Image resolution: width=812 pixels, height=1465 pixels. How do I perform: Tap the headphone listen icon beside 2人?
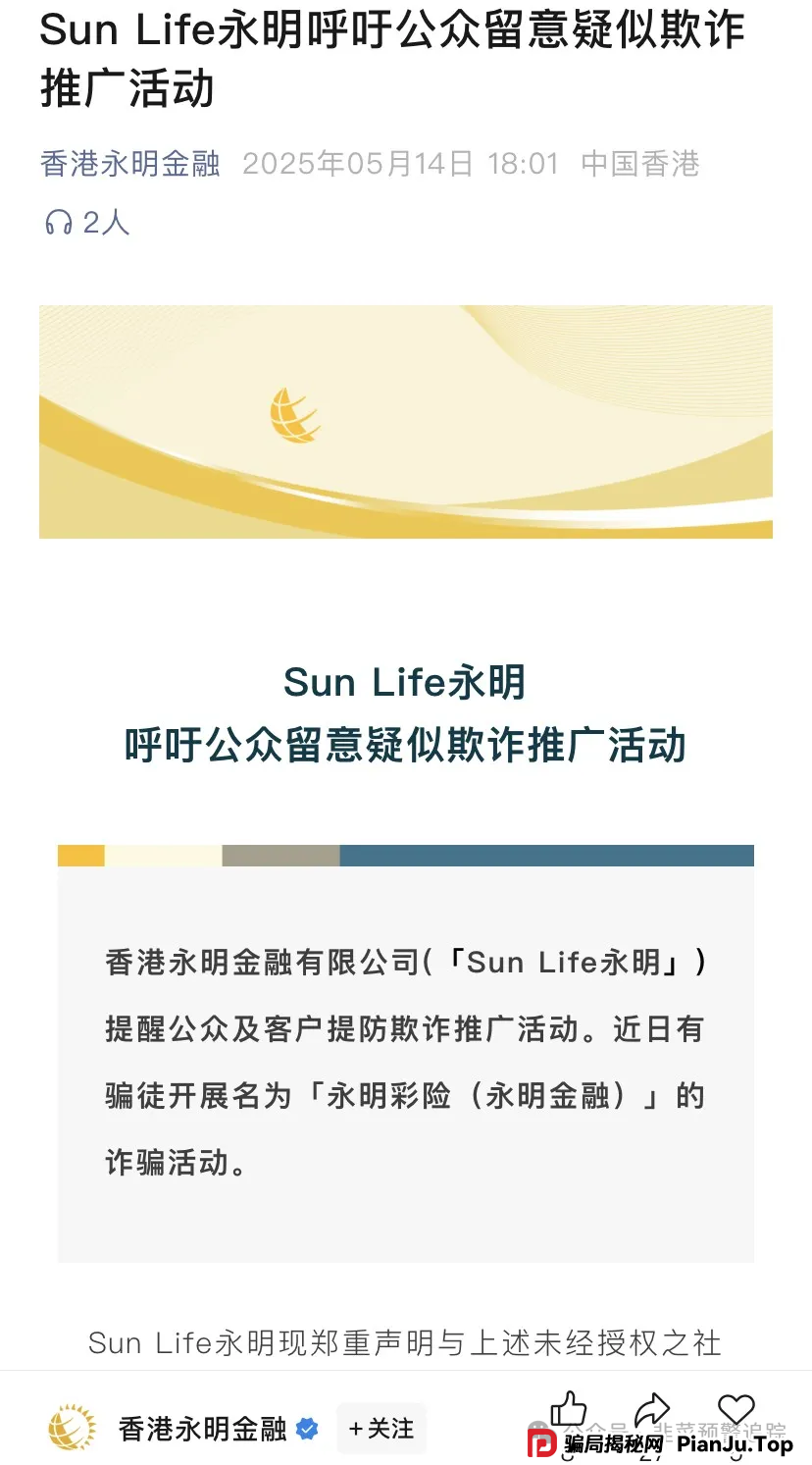click(x=59, y=224)
